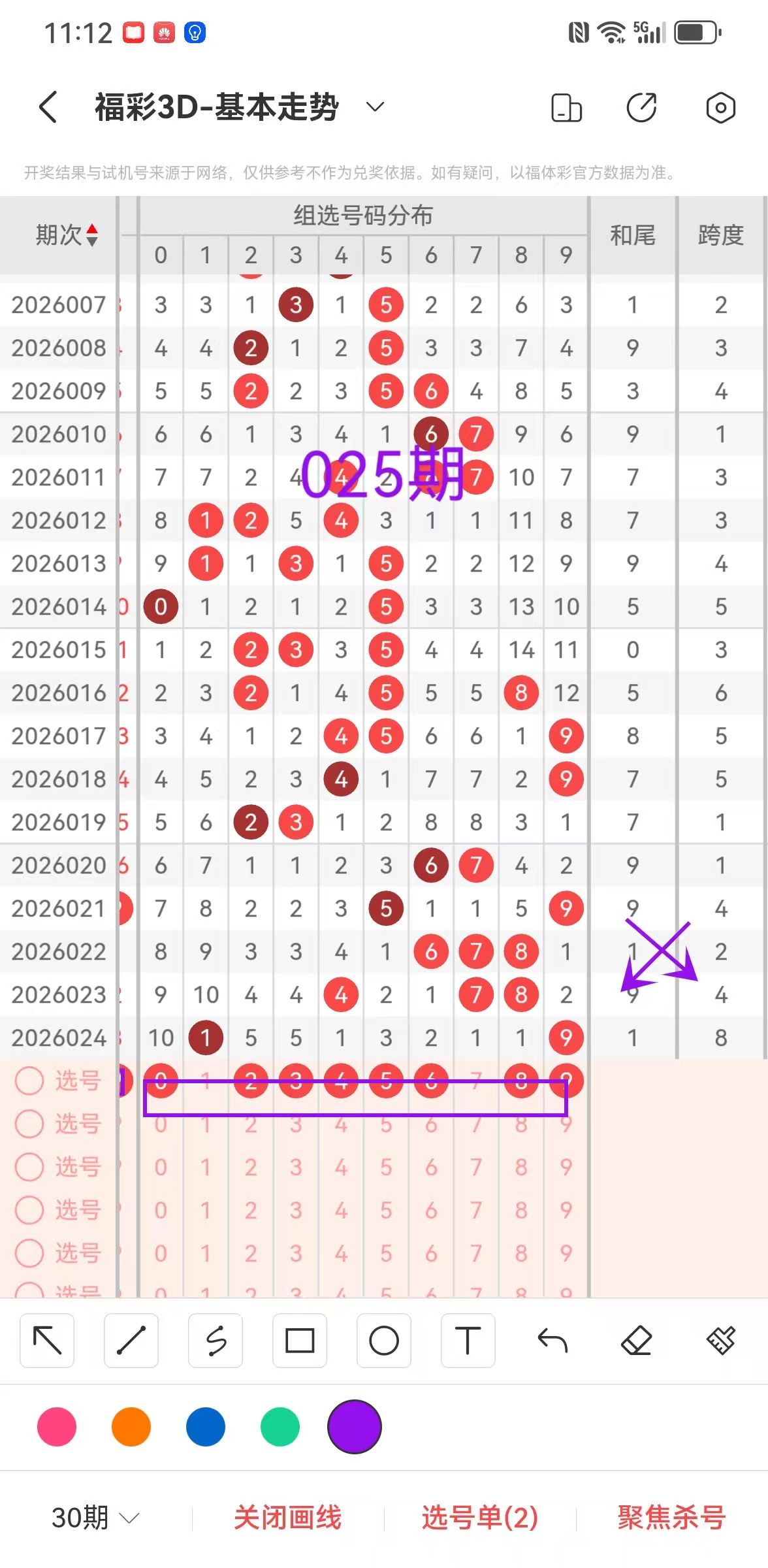Select the arrow drawing tool
Viewport: 768px width, 1568px height.
47,1341
